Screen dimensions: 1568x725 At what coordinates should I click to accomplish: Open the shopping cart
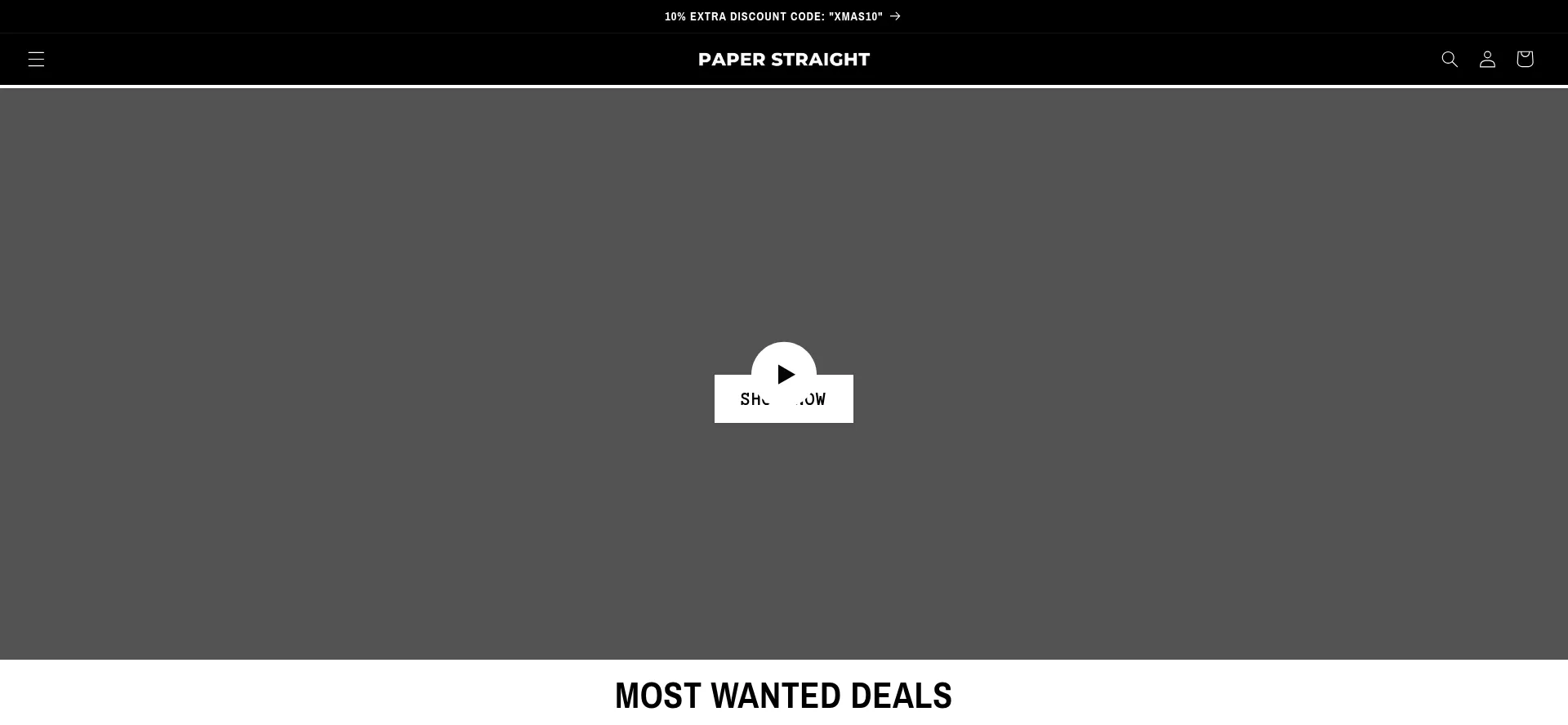(1525, 59)
